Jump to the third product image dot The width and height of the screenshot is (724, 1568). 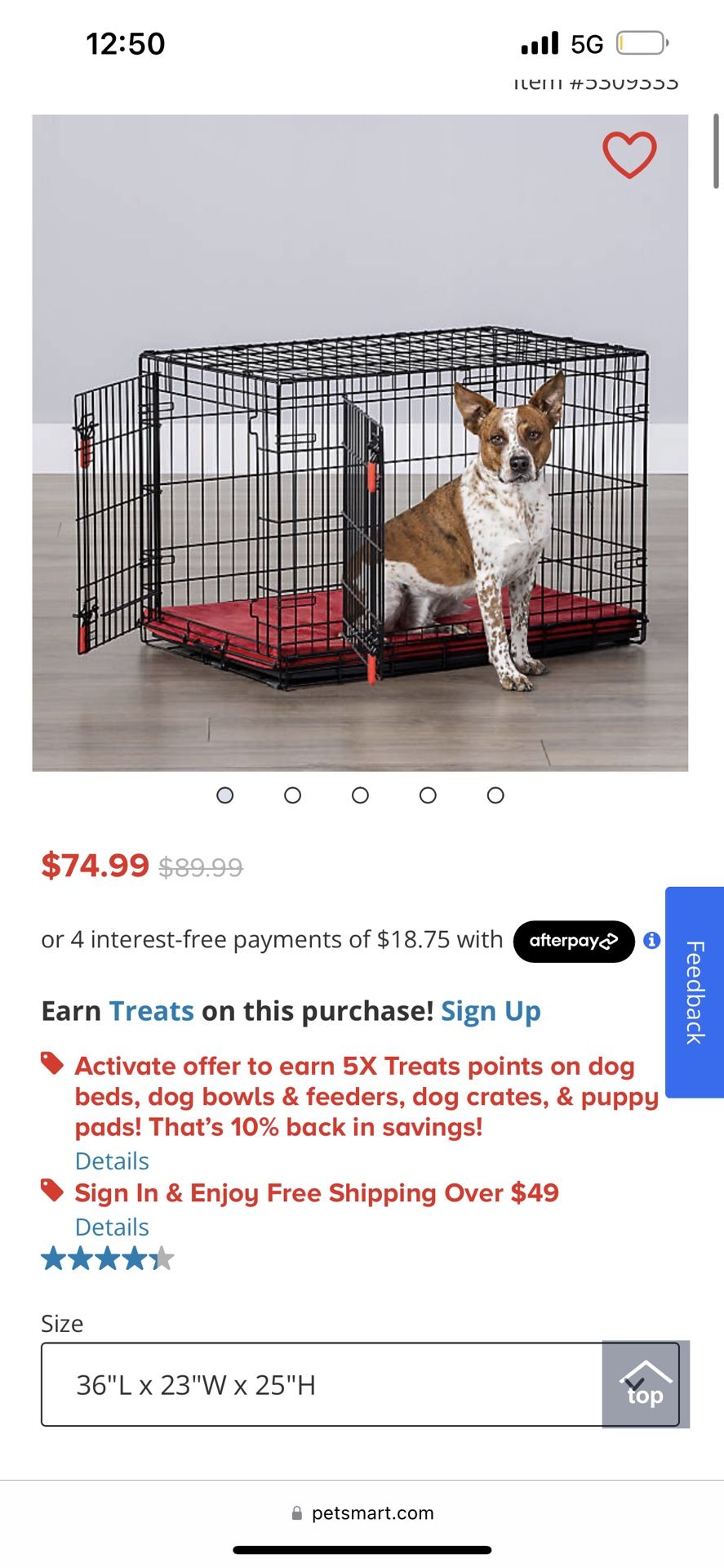360,795
